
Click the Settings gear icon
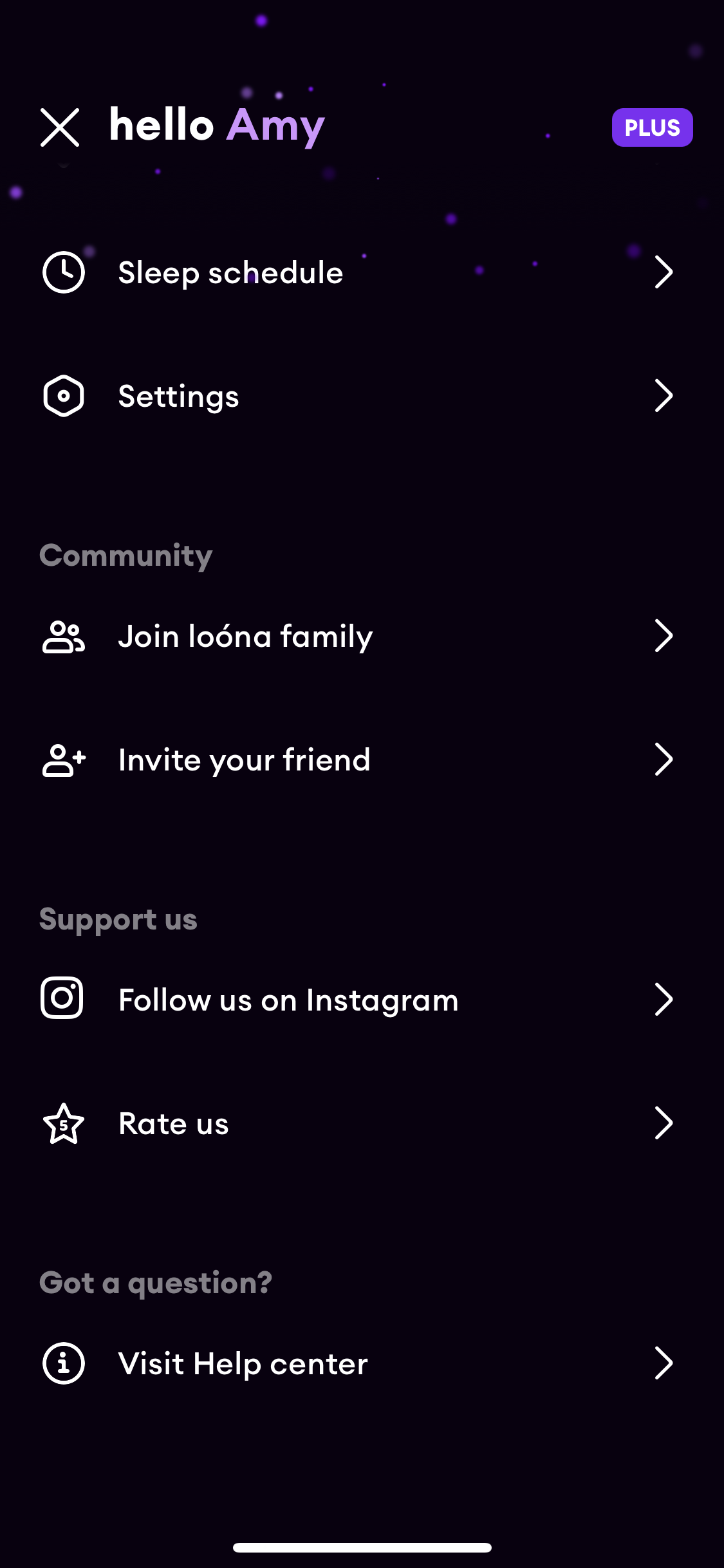tap(63, 396)
